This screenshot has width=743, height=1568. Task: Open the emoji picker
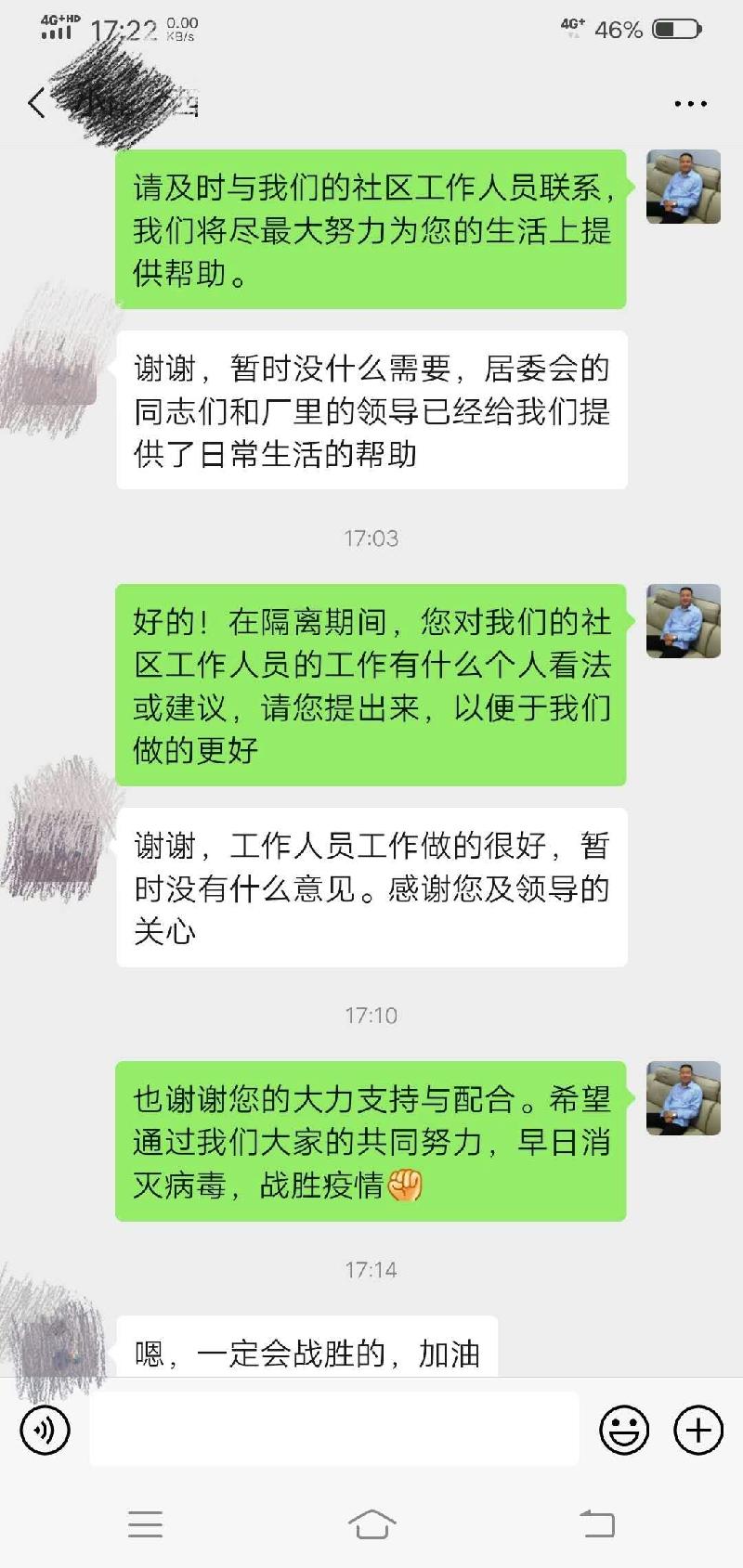[x=623, y=1430]
